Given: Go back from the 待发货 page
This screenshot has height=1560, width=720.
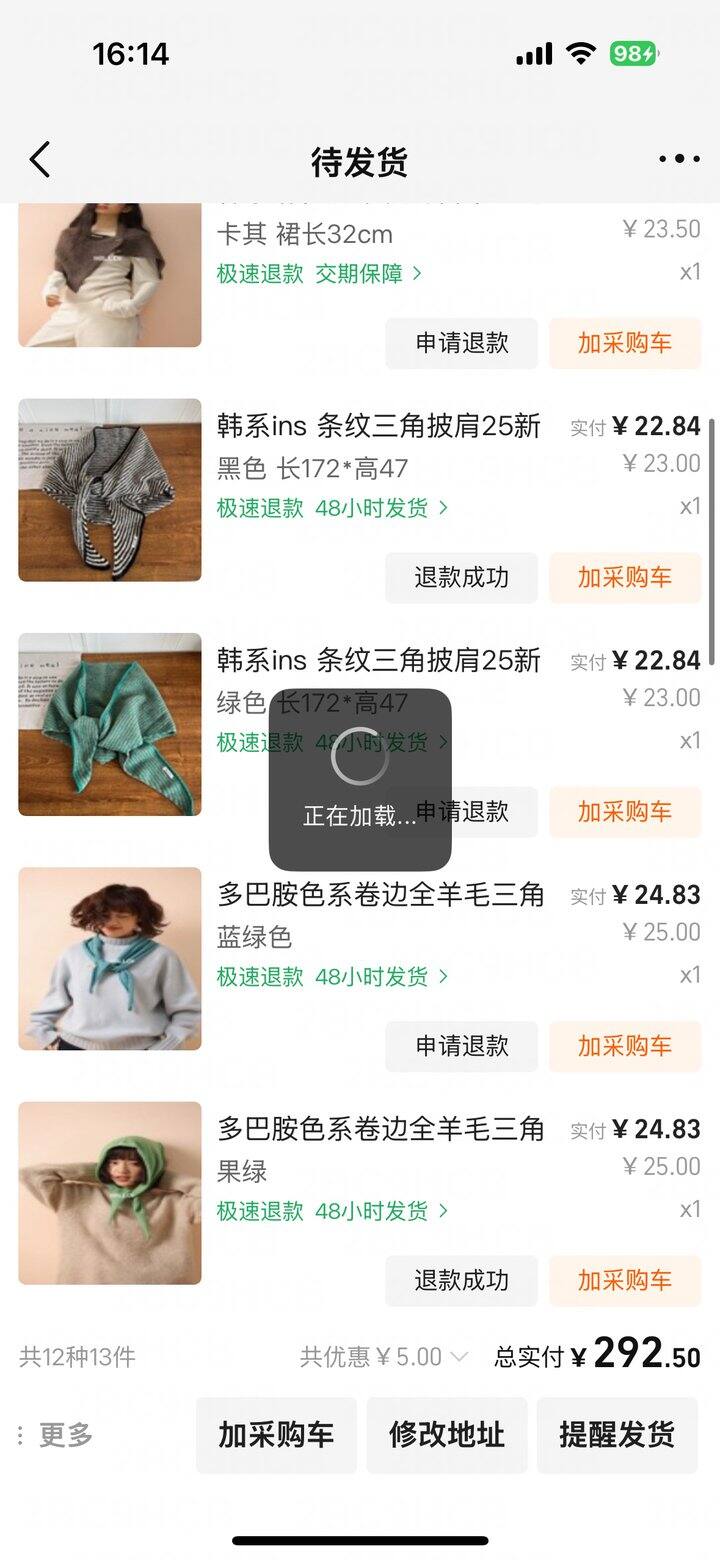Looking at the screenshot, I should click(x=40, y=160).
